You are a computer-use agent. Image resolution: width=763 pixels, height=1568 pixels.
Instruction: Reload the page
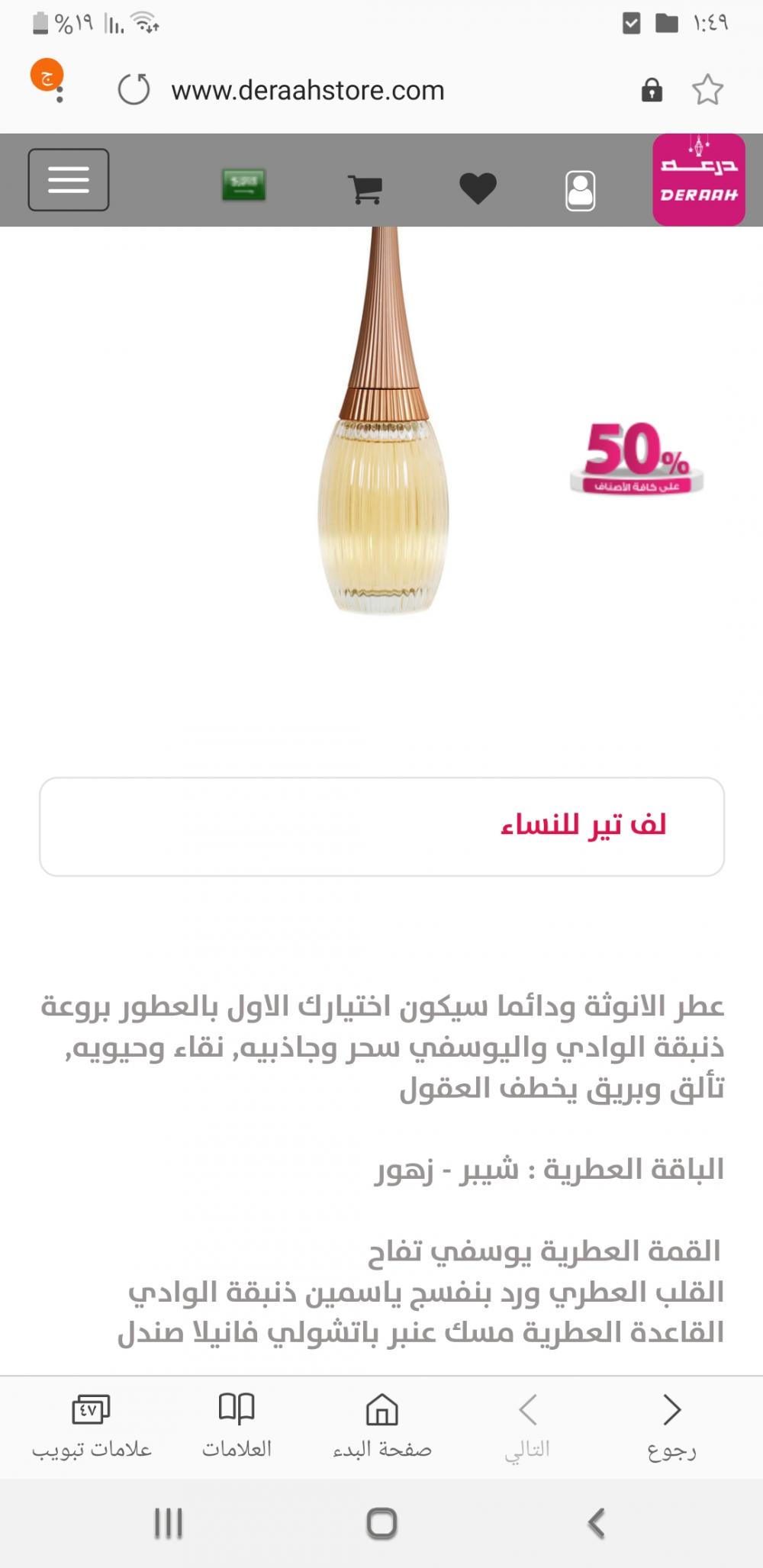pyautogui.click(x=134, y=90)
